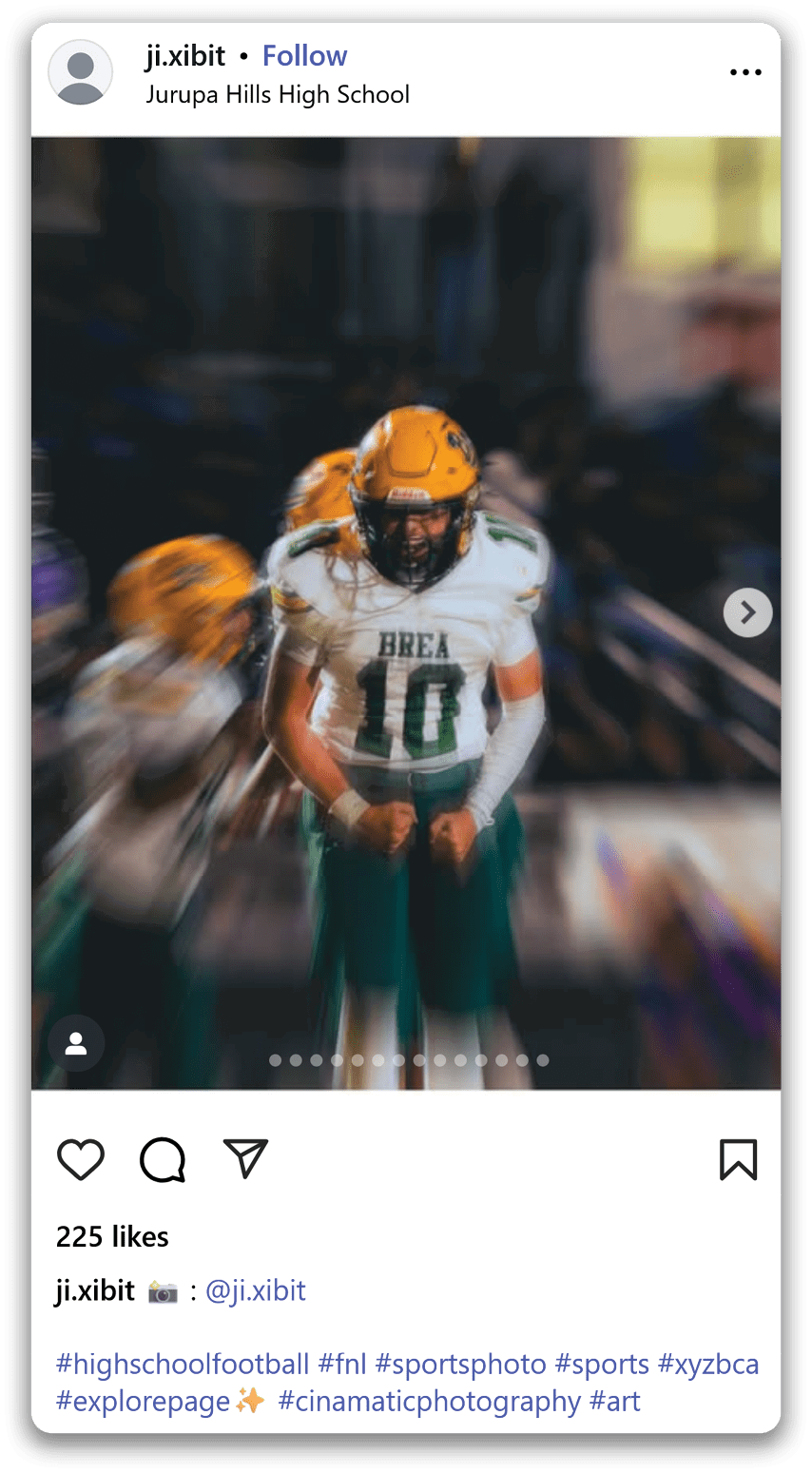Screen dimensions: 812x1473
Task: Open the #xyzbca hashtag
Action: pyautogui.click(x=708, y=1365)
